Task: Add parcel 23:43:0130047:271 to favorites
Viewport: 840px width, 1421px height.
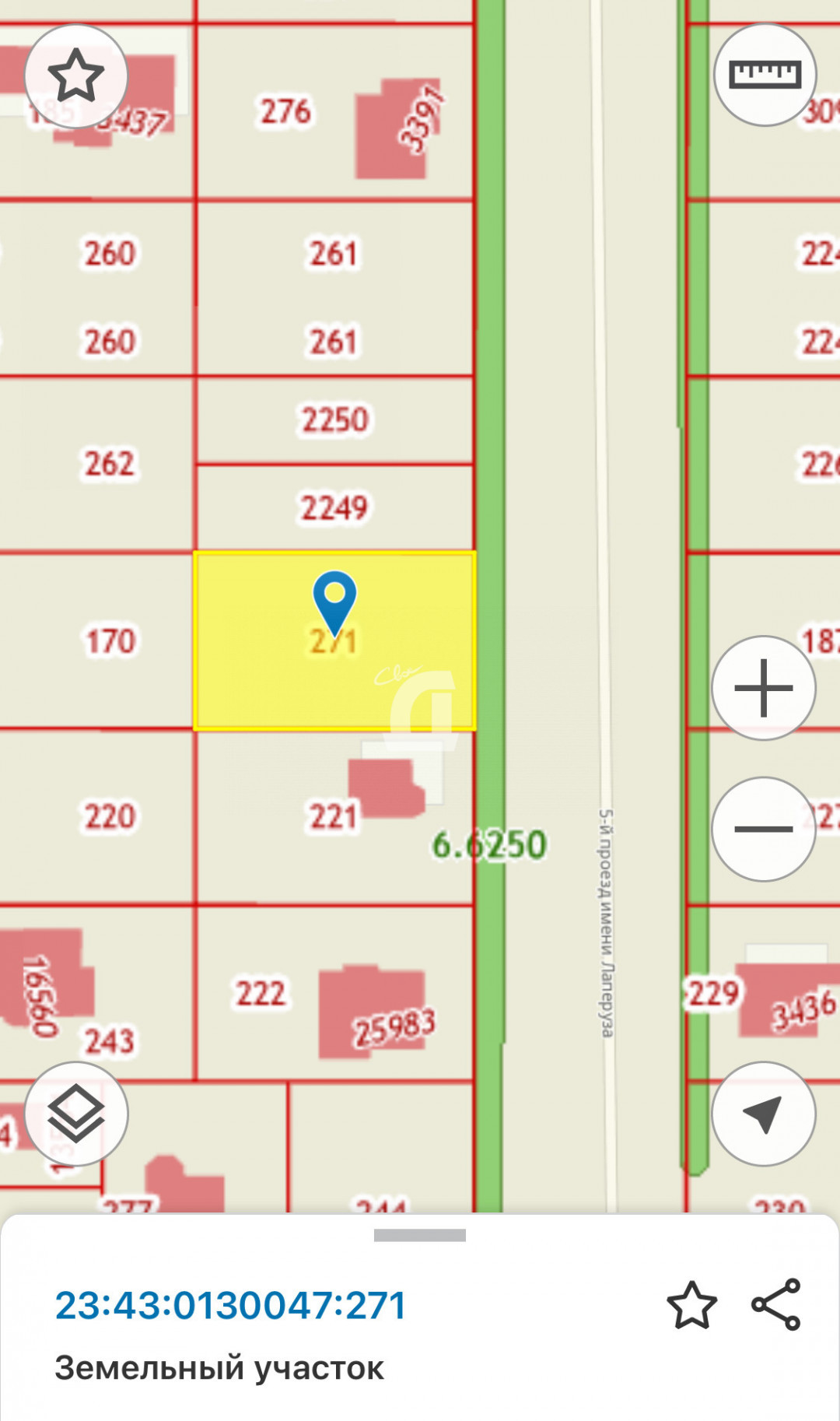Action: pyautogui.click(x=691, y=1305)
